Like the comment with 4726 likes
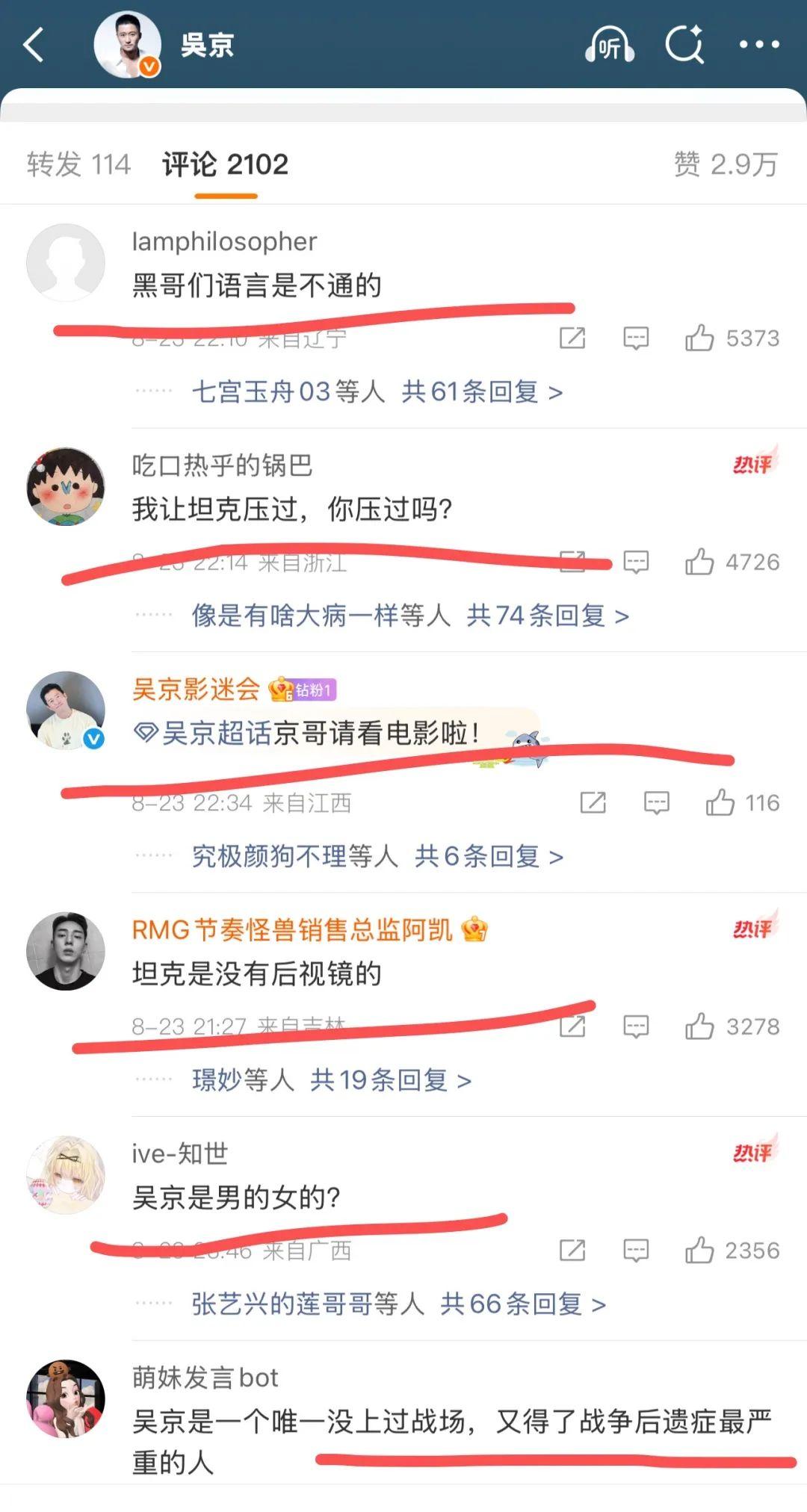 (x=700, y=562)
